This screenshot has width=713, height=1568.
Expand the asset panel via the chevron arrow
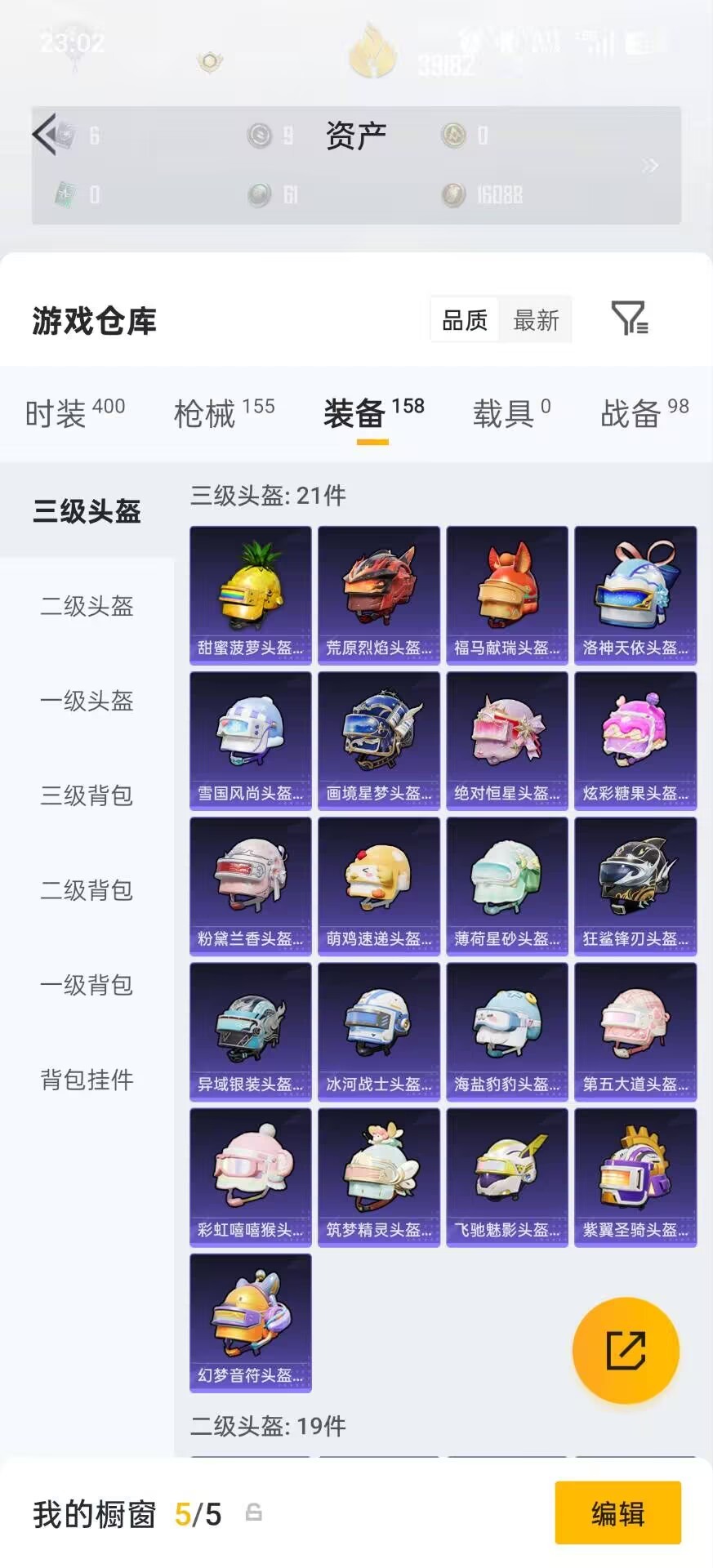pos(651,165)
